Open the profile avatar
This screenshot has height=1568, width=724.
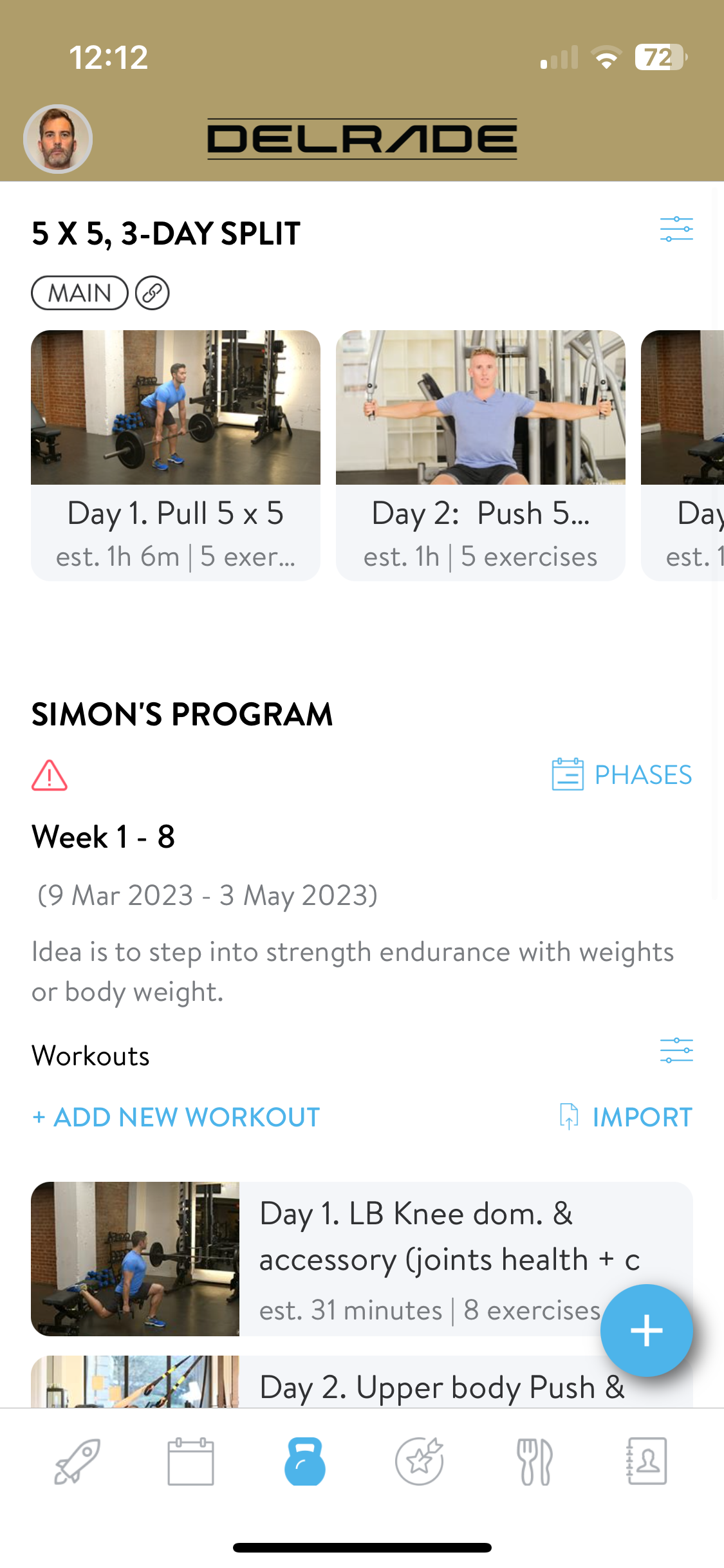[58, 139]
